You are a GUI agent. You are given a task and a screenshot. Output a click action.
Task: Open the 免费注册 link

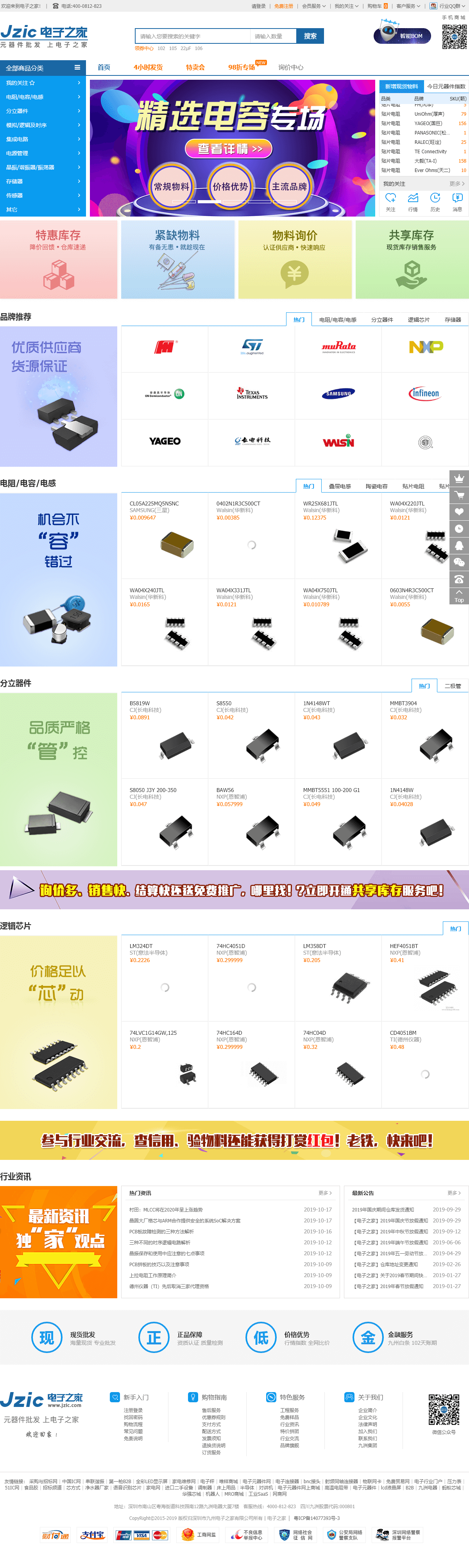tap(283, 6)
